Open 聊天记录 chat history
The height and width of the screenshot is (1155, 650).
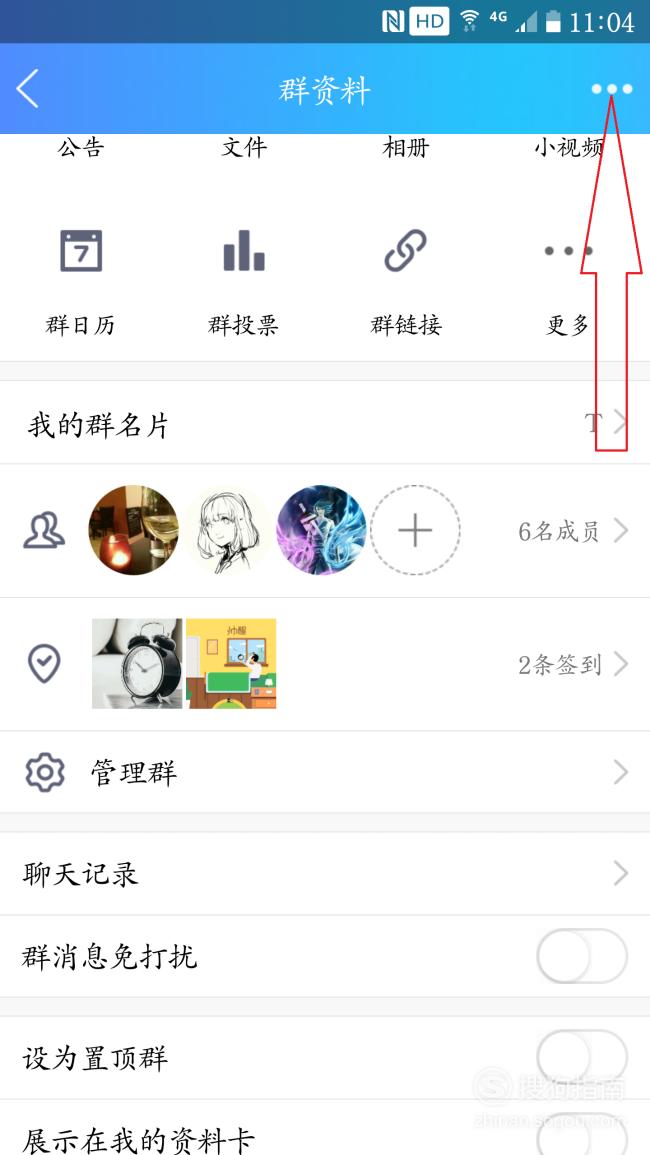tap(325, 874)
